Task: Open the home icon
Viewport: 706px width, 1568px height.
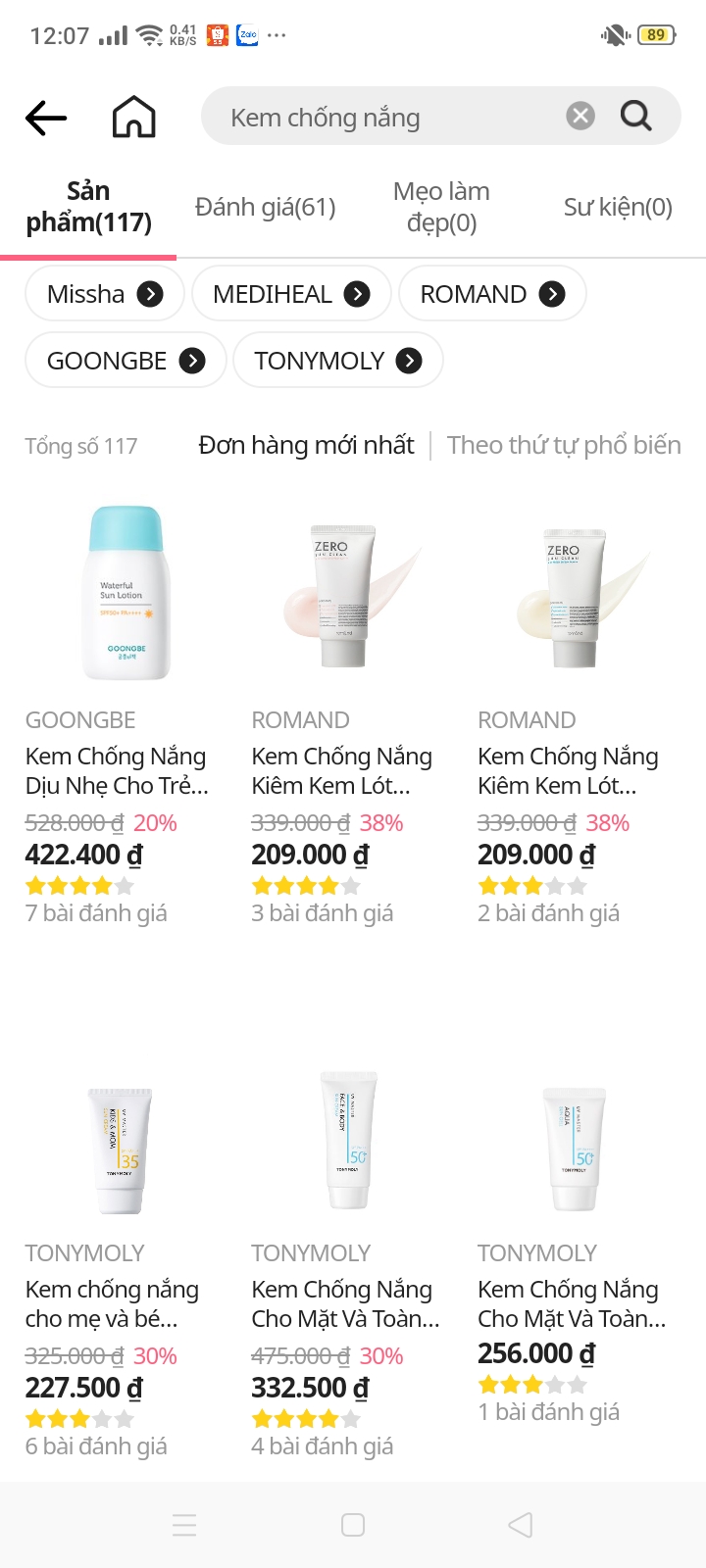Action: (x=134, y=118)
